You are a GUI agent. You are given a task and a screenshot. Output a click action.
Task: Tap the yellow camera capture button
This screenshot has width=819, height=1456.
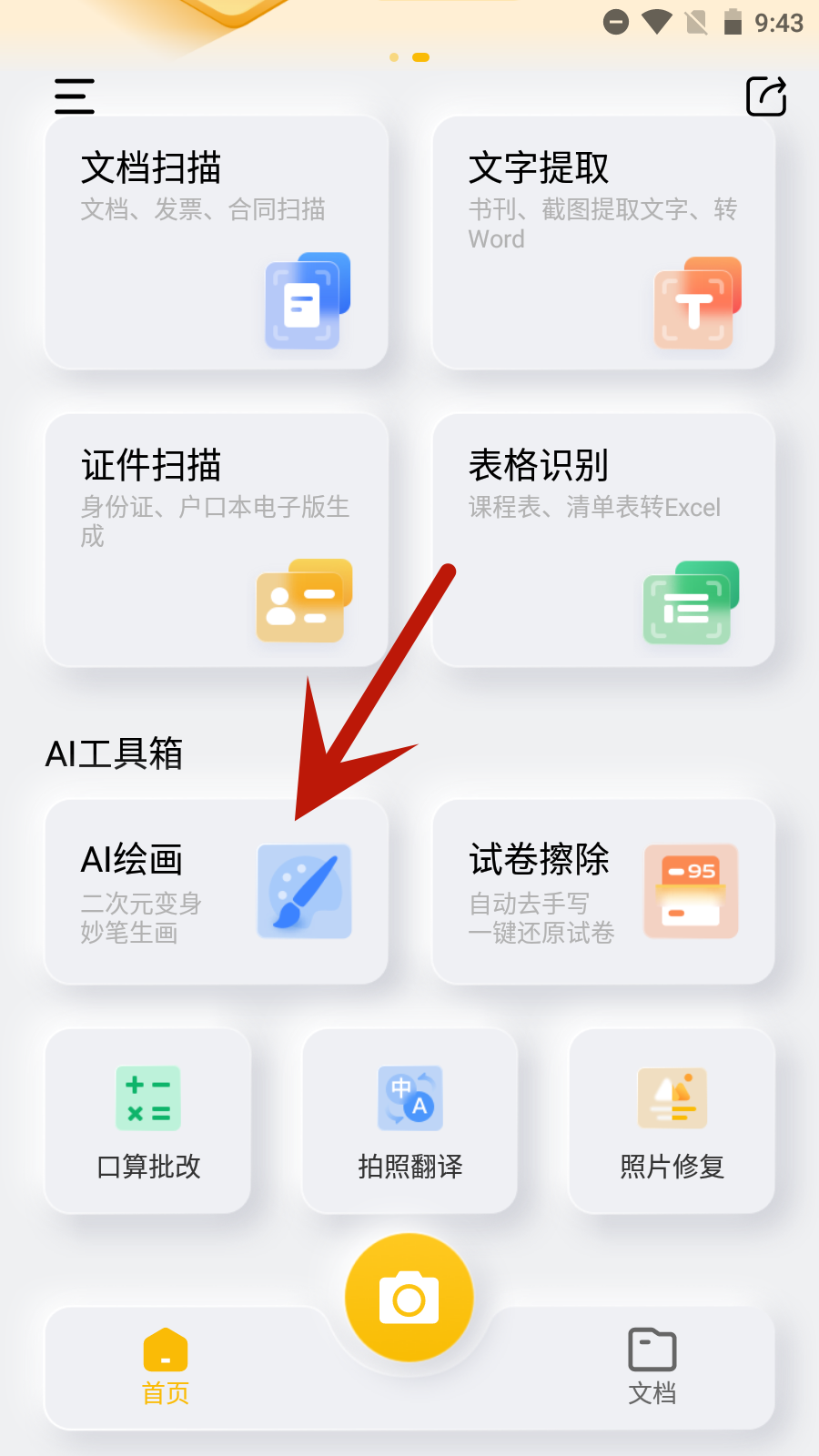tap(409, 1297)
